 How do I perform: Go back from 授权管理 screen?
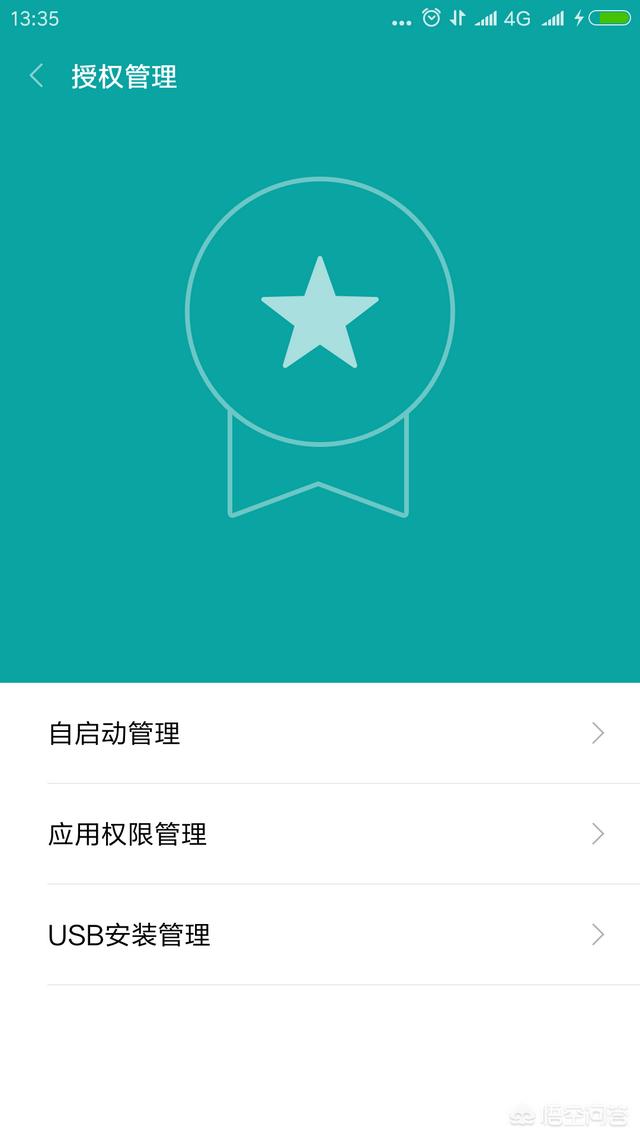tap(37, 76)
